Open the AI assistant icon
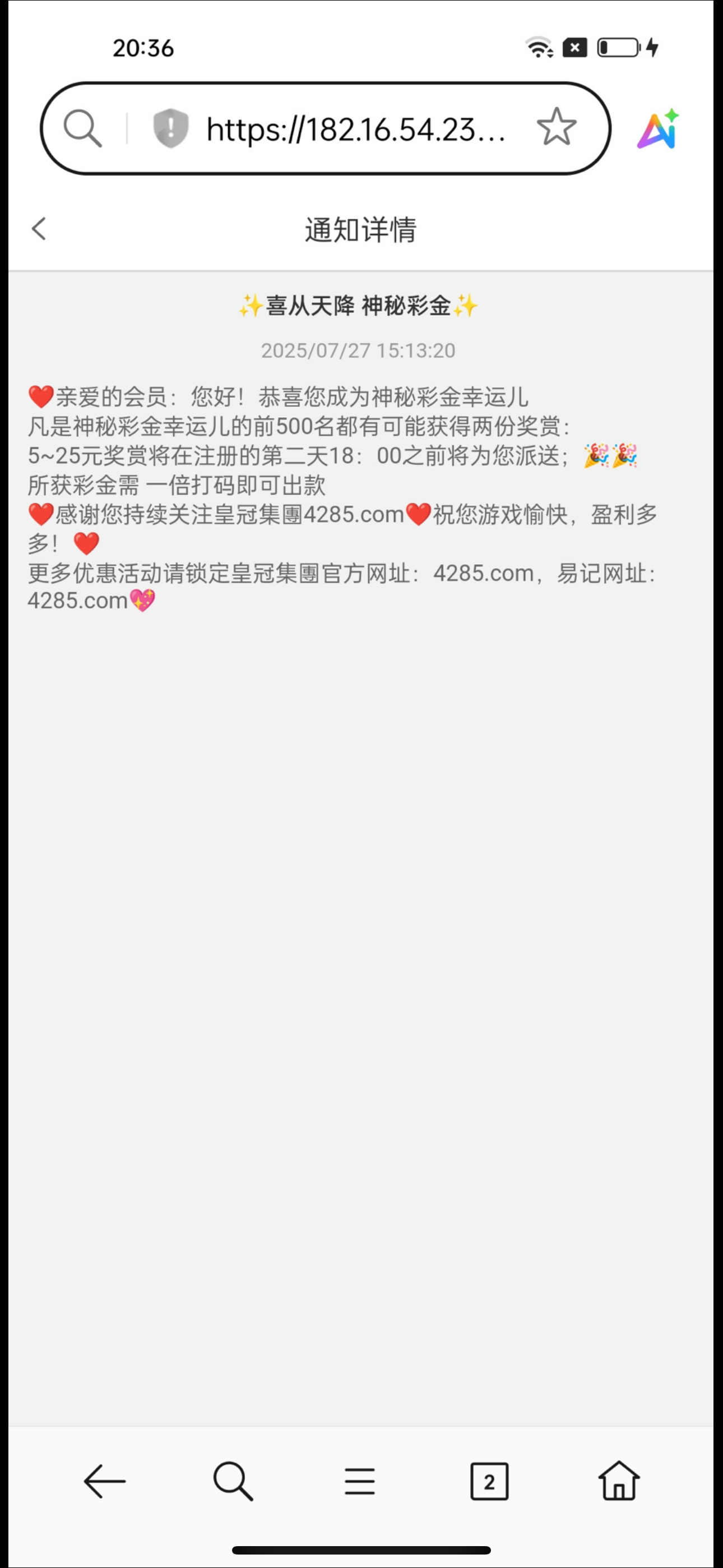Screen dimensions: 723x1568 [658, 128]
